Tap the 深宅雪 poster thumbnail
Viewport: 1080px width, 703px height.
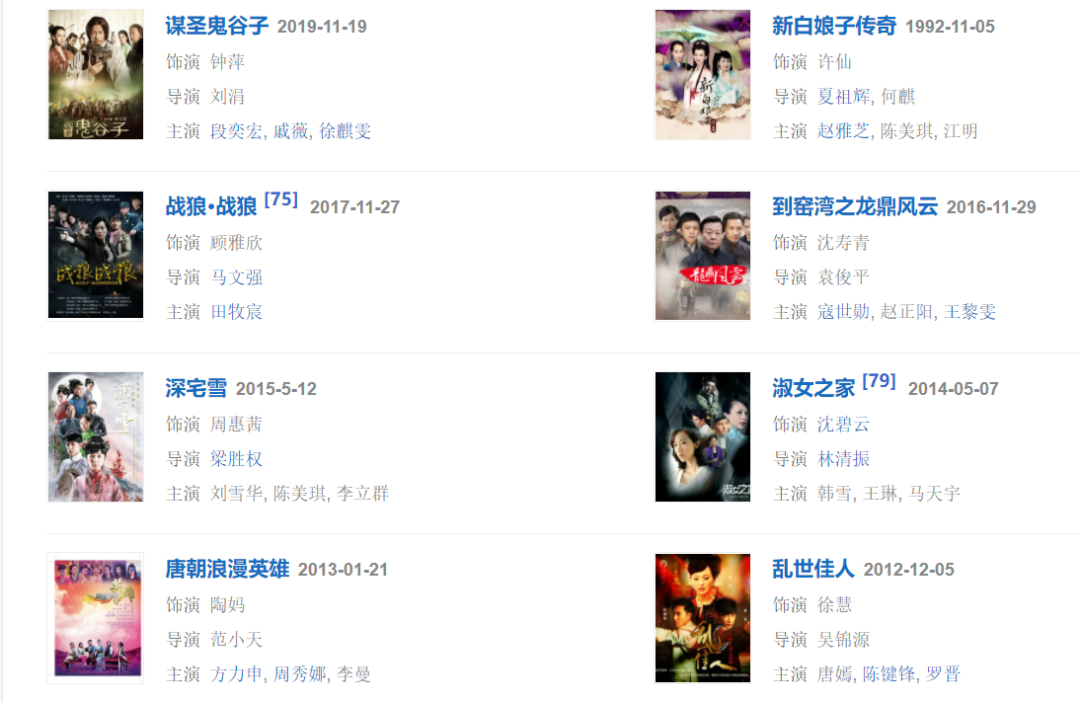(x=95, y=437)
